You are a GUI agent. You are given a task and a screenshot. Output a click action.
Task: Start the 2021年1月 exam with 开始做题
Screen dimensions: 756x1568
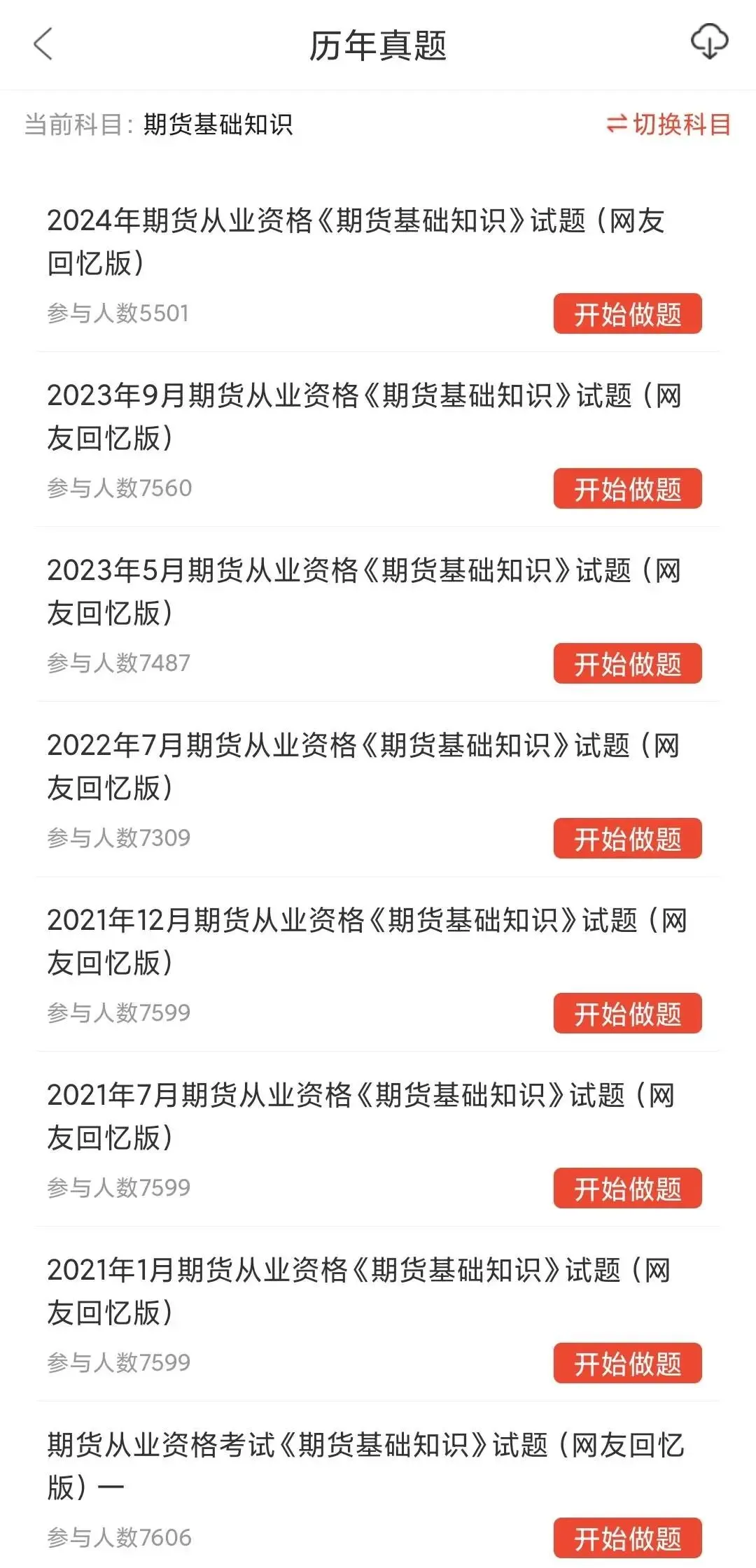(627, 1364)
